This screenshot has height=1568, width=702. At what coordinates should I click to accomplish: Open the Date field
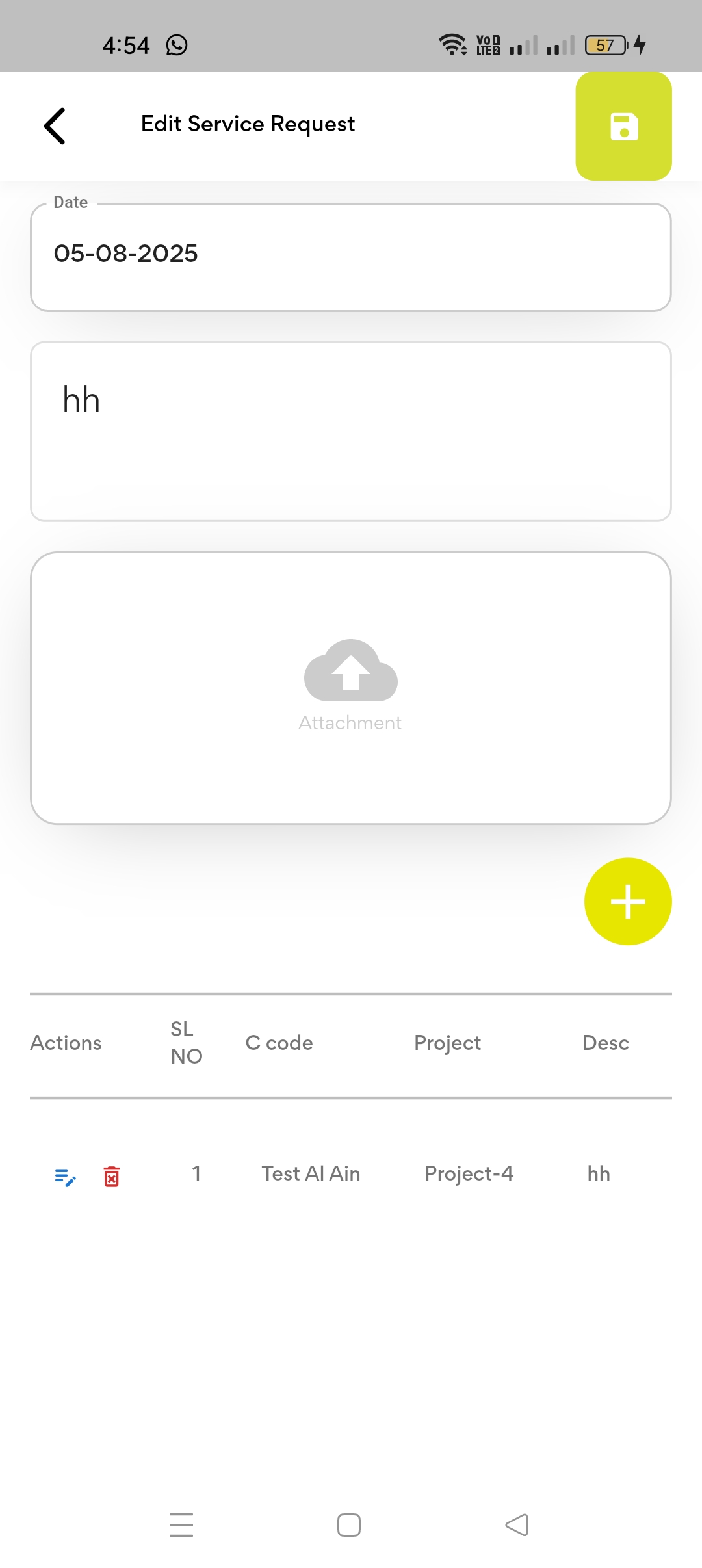point(350,257)
